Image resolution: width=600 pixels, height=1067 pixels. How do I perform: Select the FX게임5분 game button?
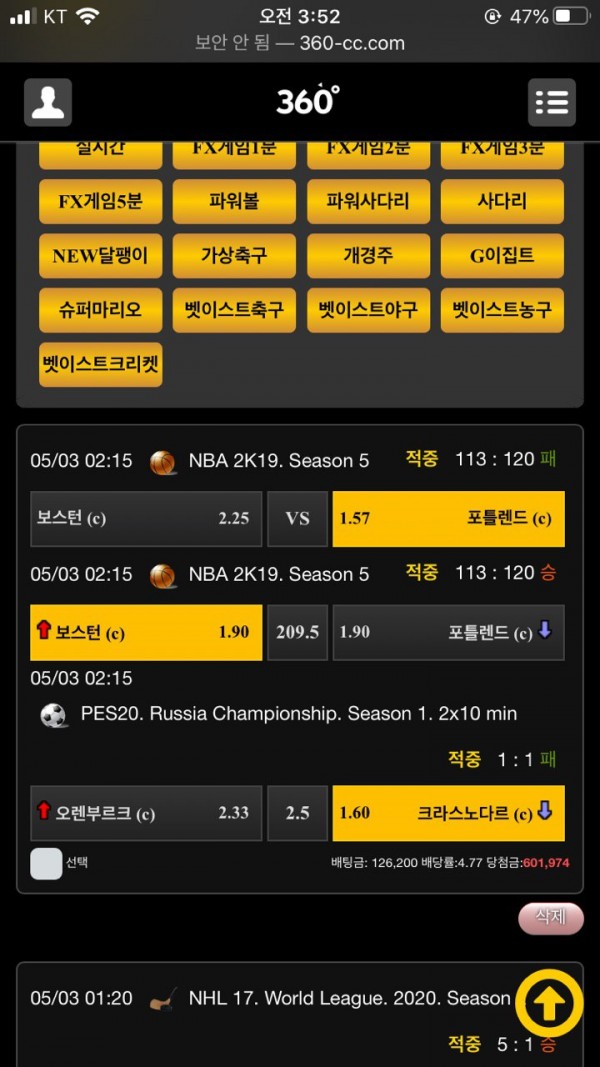point(101,201)
